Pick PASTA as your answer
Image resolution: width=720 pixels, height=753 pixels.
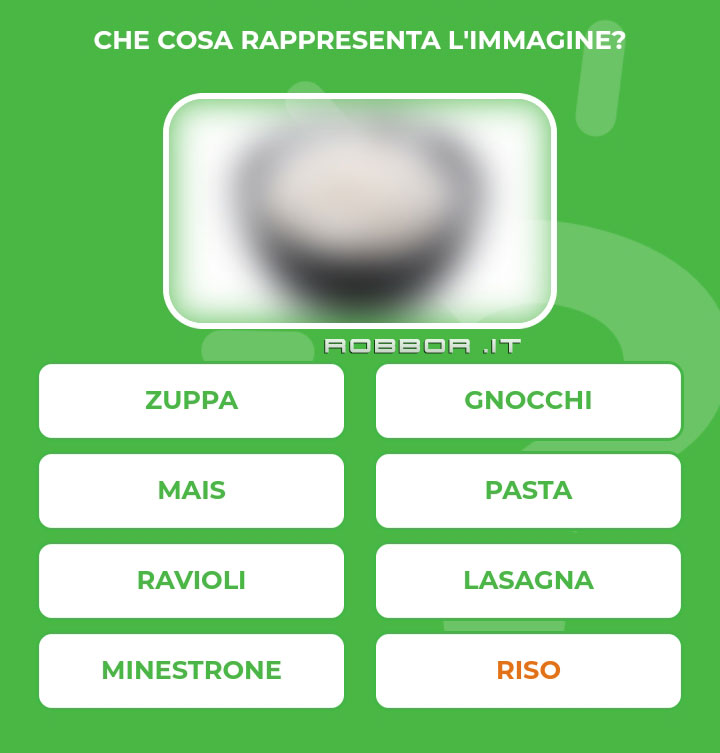(528, 491)
